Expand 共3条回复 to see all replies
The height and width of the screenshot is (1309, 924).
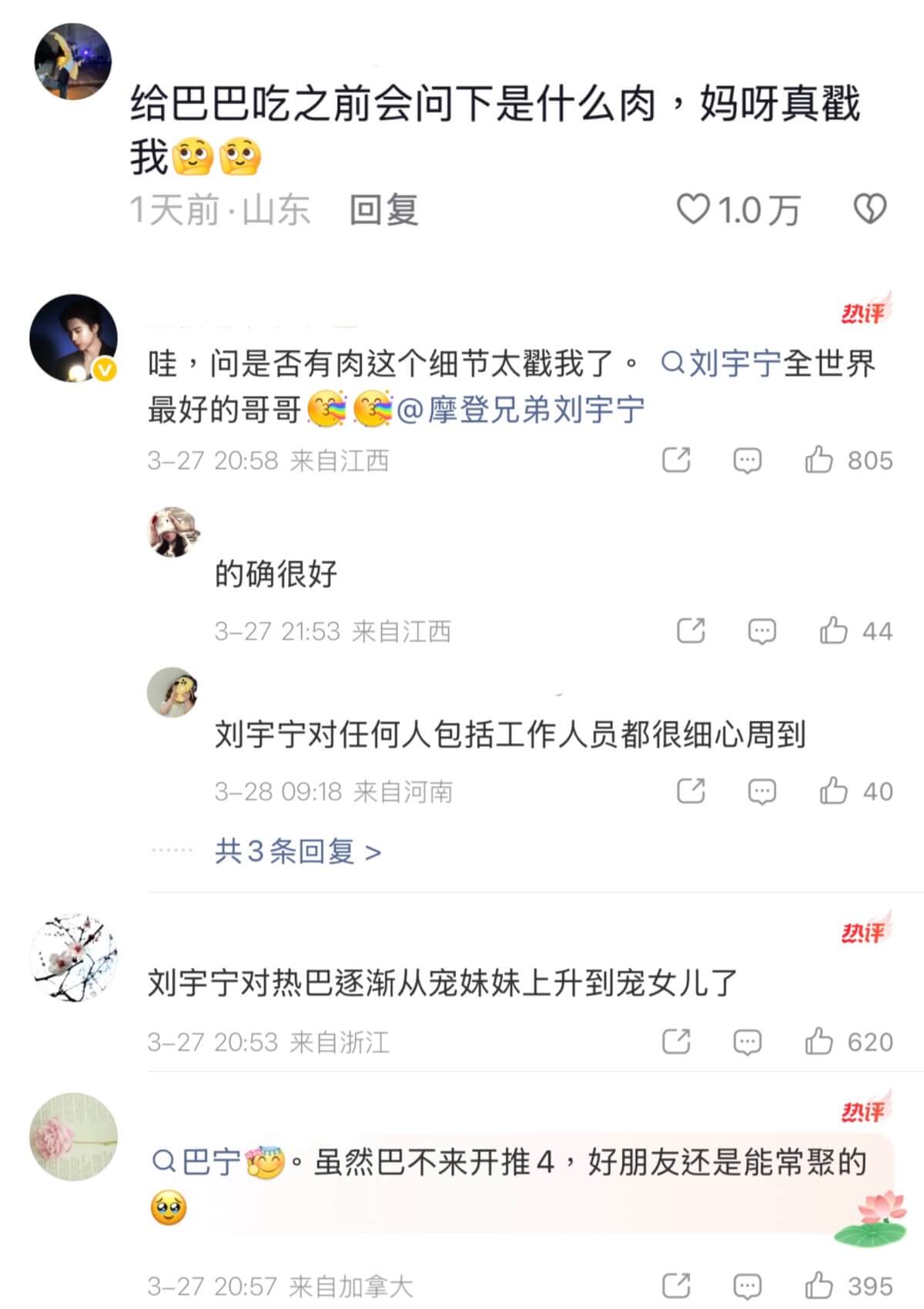click(298, 852)
